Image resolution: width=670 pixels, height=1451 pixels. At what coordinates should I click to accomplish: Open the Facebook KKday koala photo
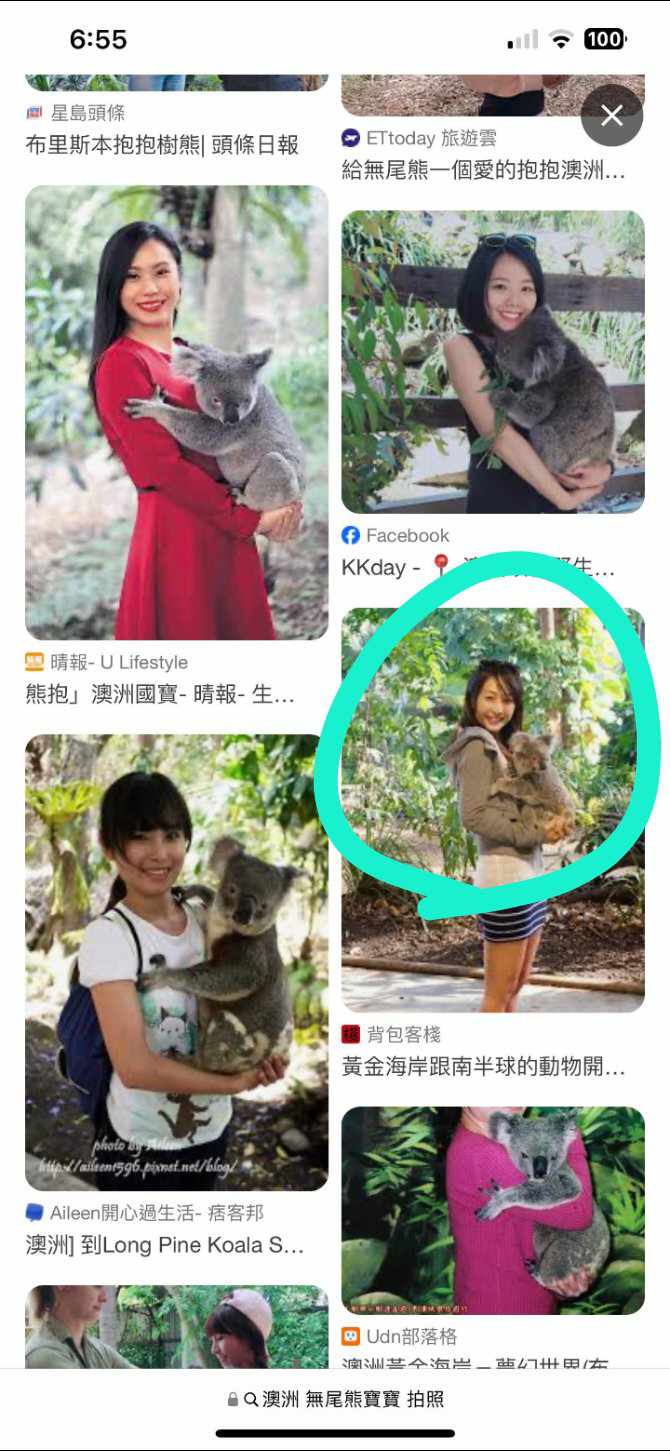[x=493, y=361]
